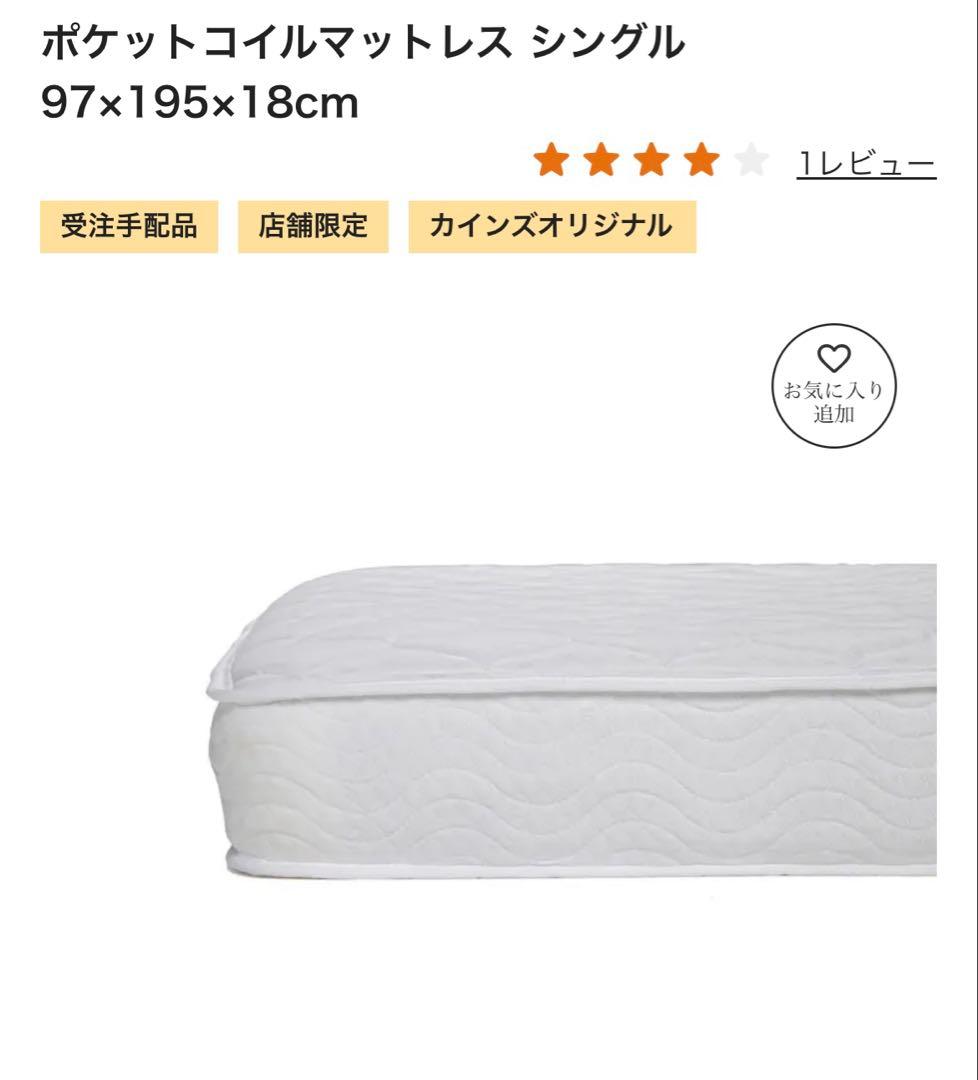The width and height of the screenshot is (978, 1080).
Task: Toggle the favorite status for this mattress
Action: pyautogui.click(x=833, y=385)
